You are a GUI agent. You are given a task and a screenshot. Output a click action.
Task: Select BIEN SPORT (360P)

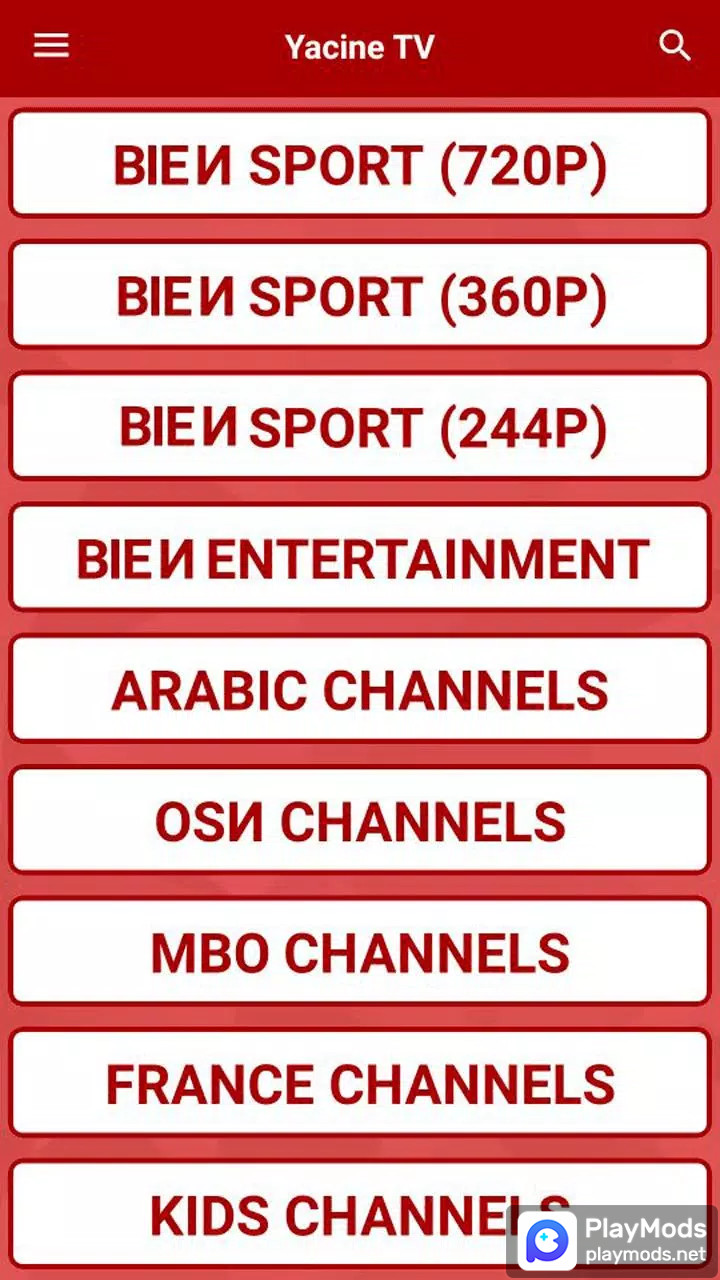(360, 294)
